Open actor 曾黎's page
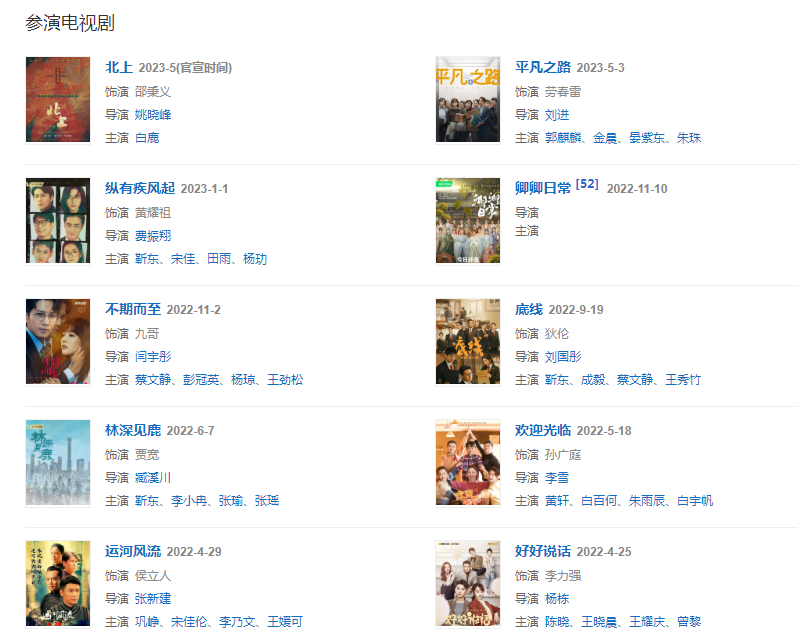The width and height of the screenshot is (798, 639). [x=690, y=621]
